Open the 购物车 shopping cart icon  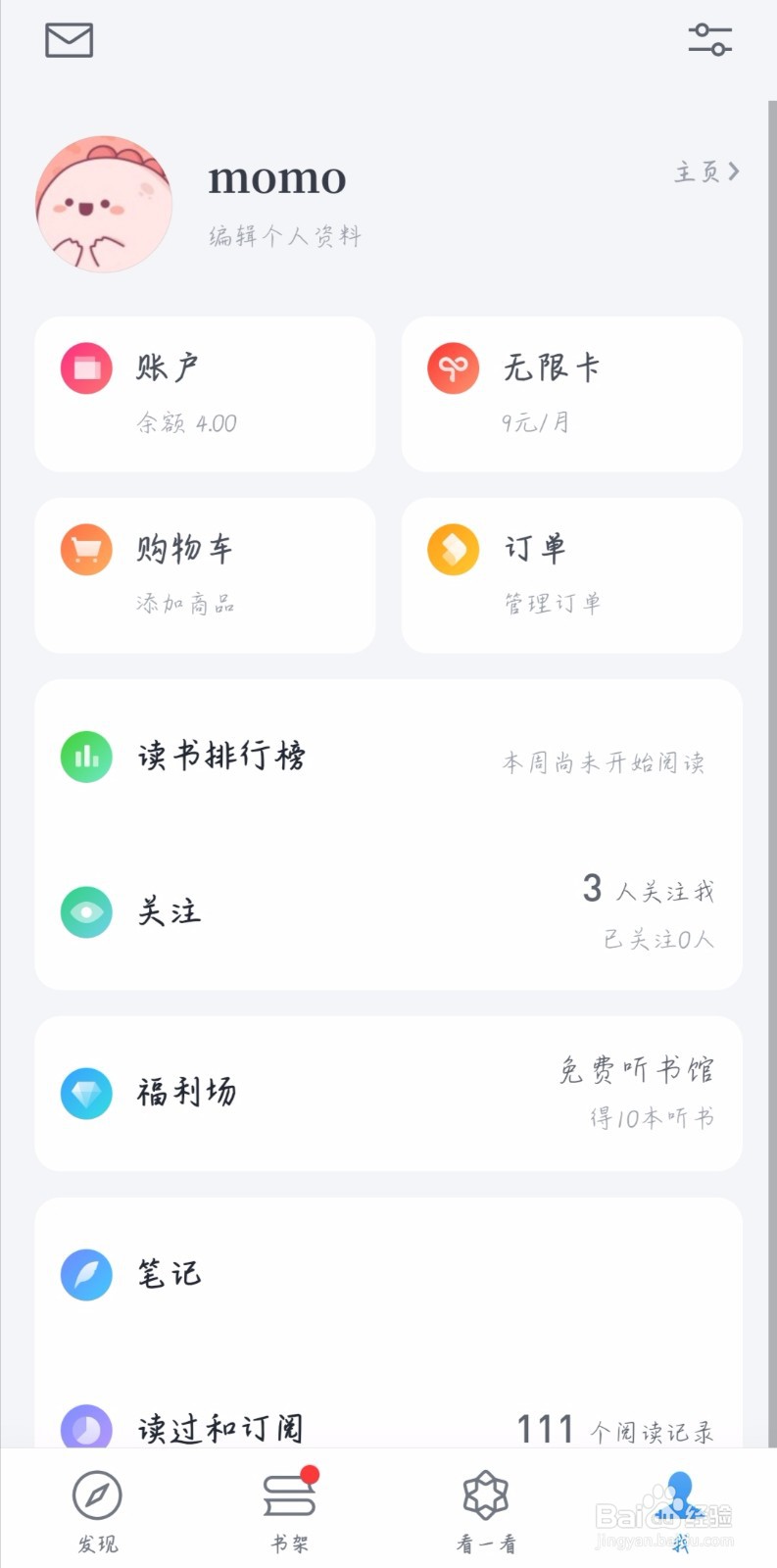tap(86, 550)
